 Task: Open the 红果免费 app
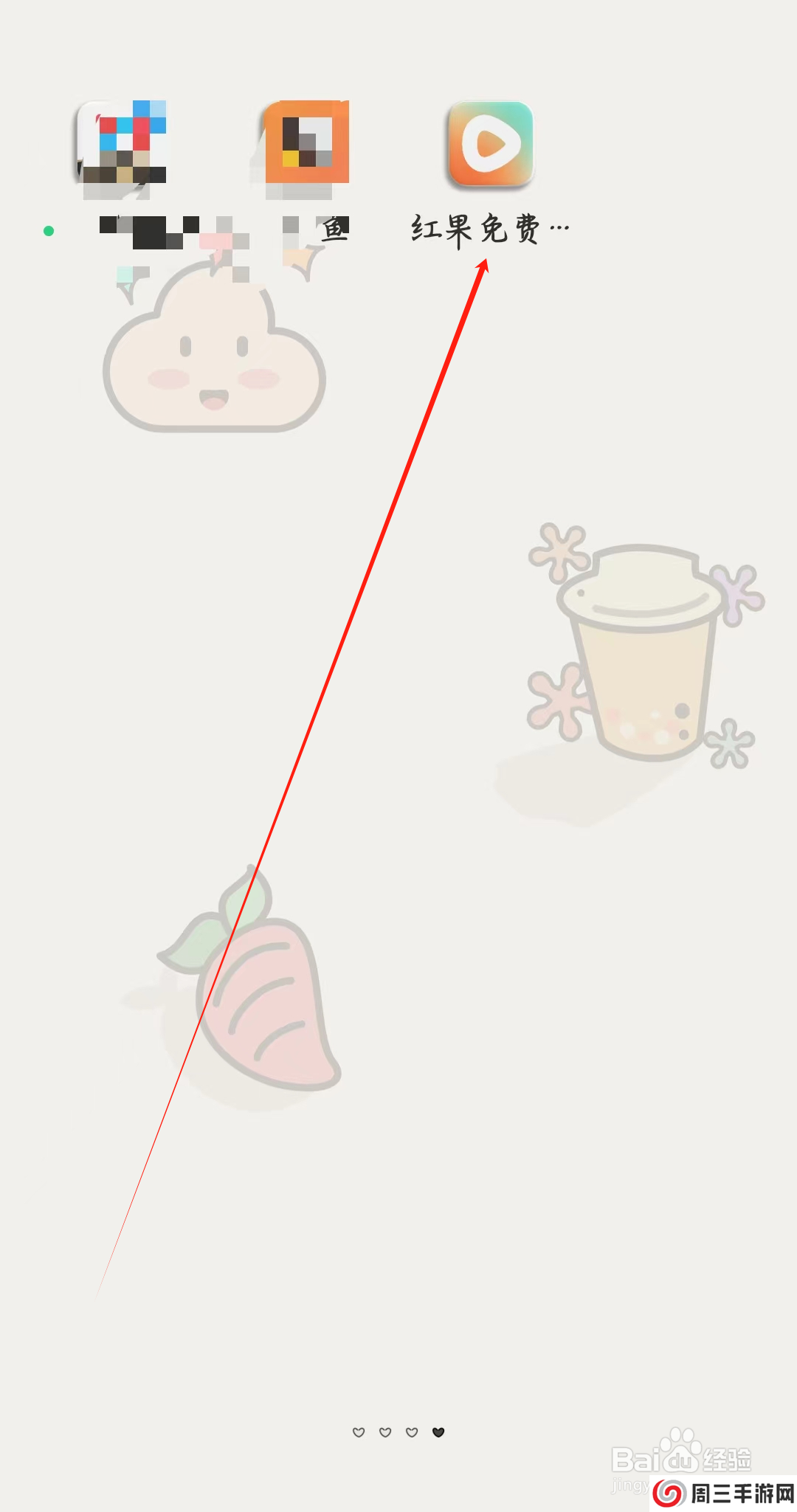tap(490, 145)
